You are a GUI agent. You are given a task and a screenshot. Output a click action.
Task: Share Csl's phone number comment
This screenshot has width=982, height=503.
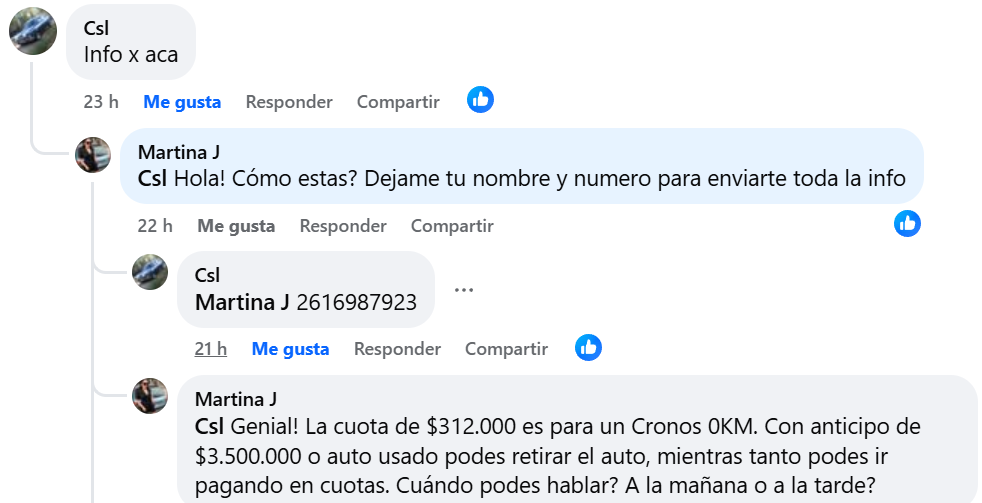(506, 349)
